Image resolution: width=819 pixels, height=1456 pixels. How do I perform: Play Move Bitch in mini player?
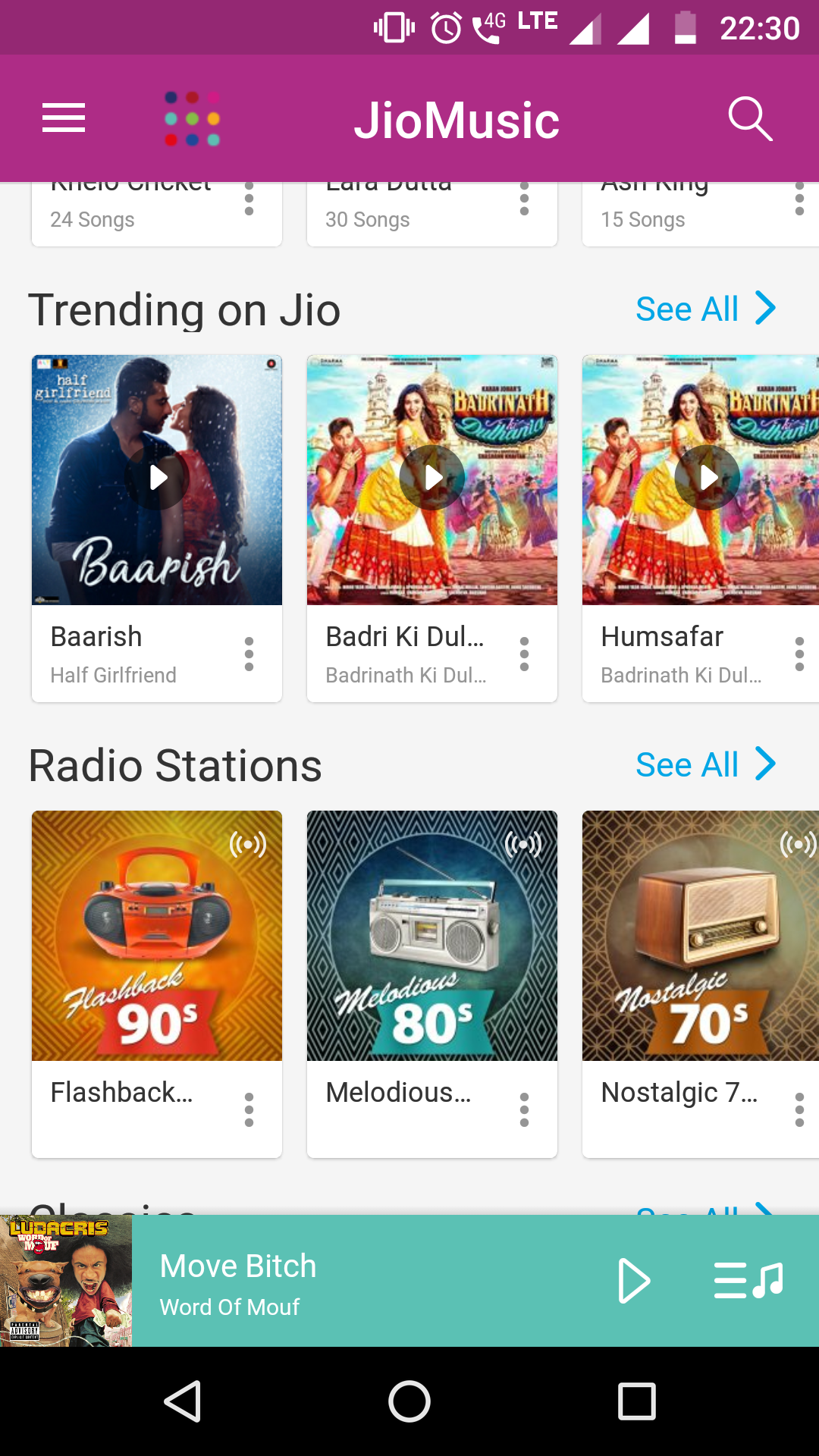point(634,1281)
